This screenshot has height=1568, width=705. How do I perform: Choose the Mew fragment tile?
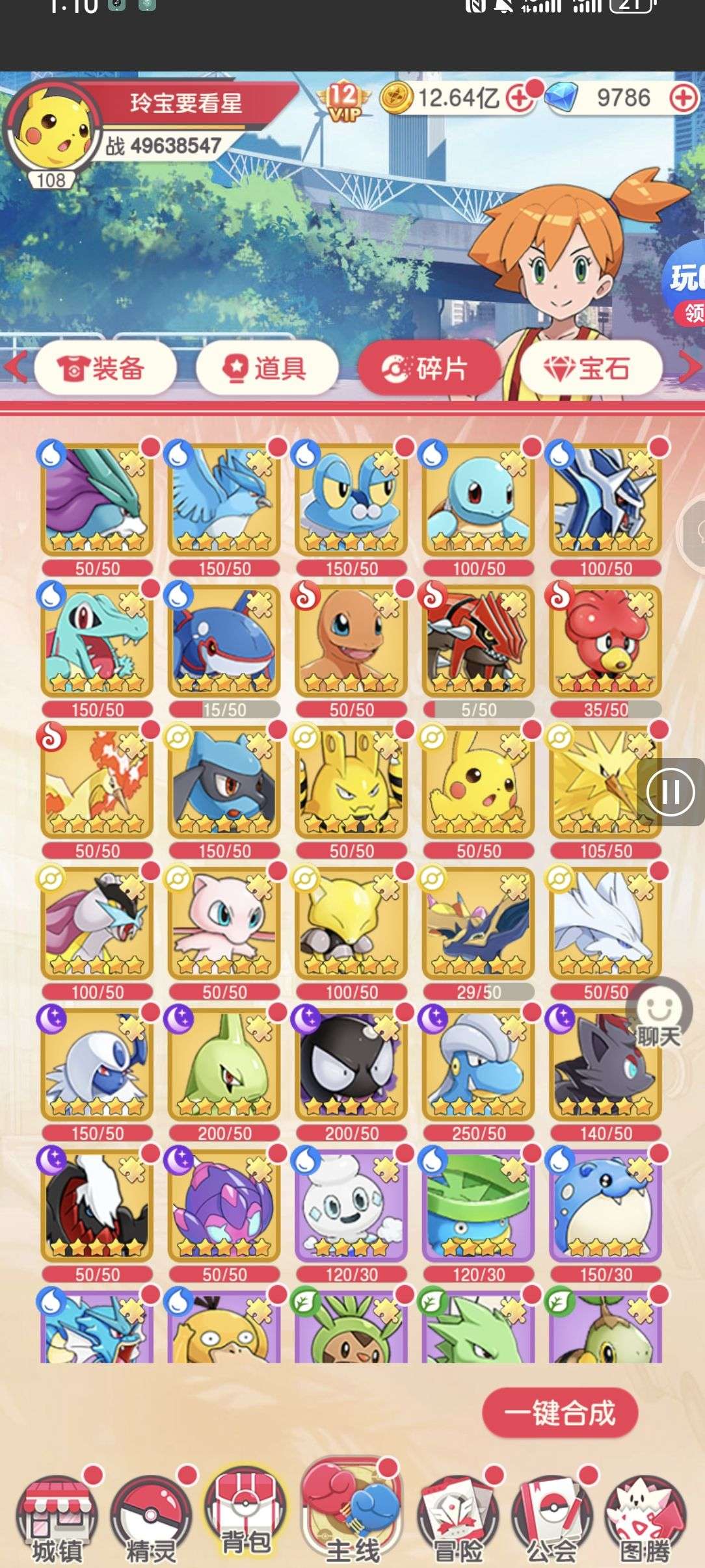(x=224, y=923)
